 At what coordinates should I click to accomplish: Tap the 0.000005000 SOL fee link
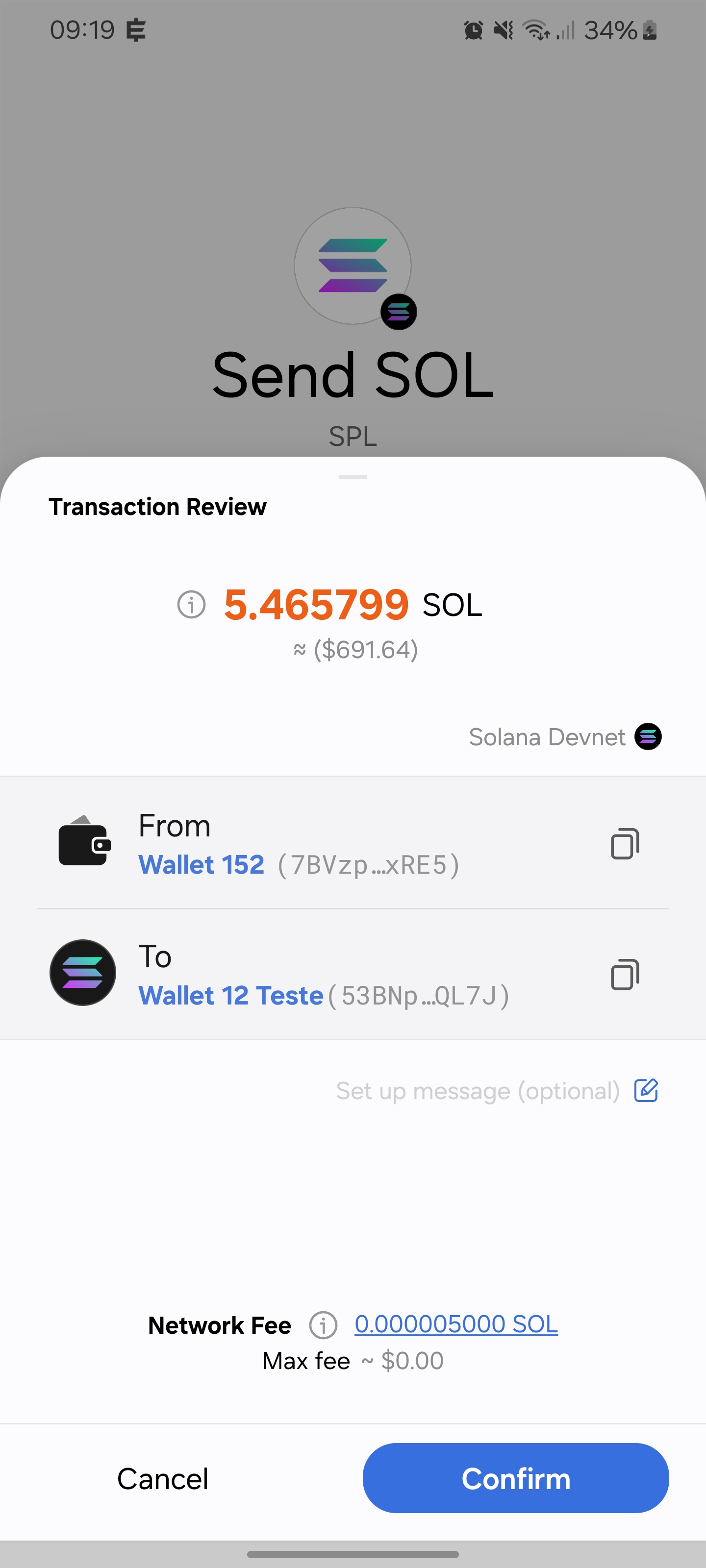455,1324
